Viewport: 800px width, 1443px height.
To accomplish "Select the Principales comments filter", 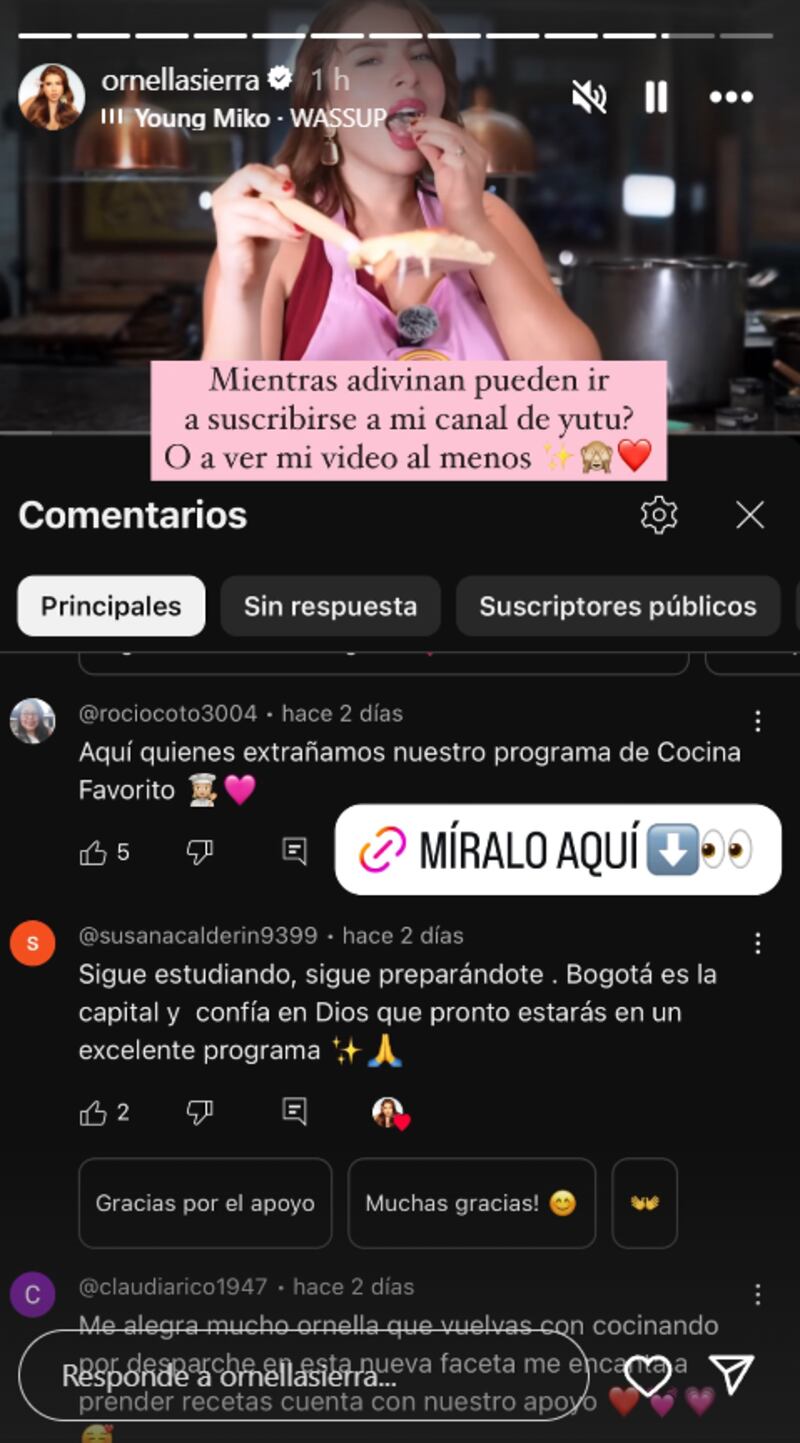I will pos(110,606).
